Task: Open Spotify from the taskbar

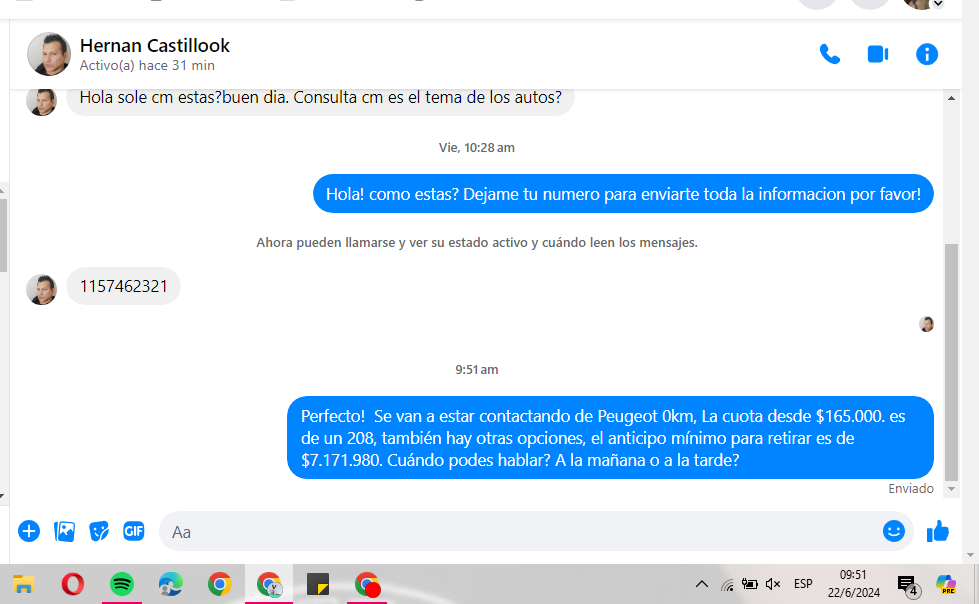Action: click(121, 584)
